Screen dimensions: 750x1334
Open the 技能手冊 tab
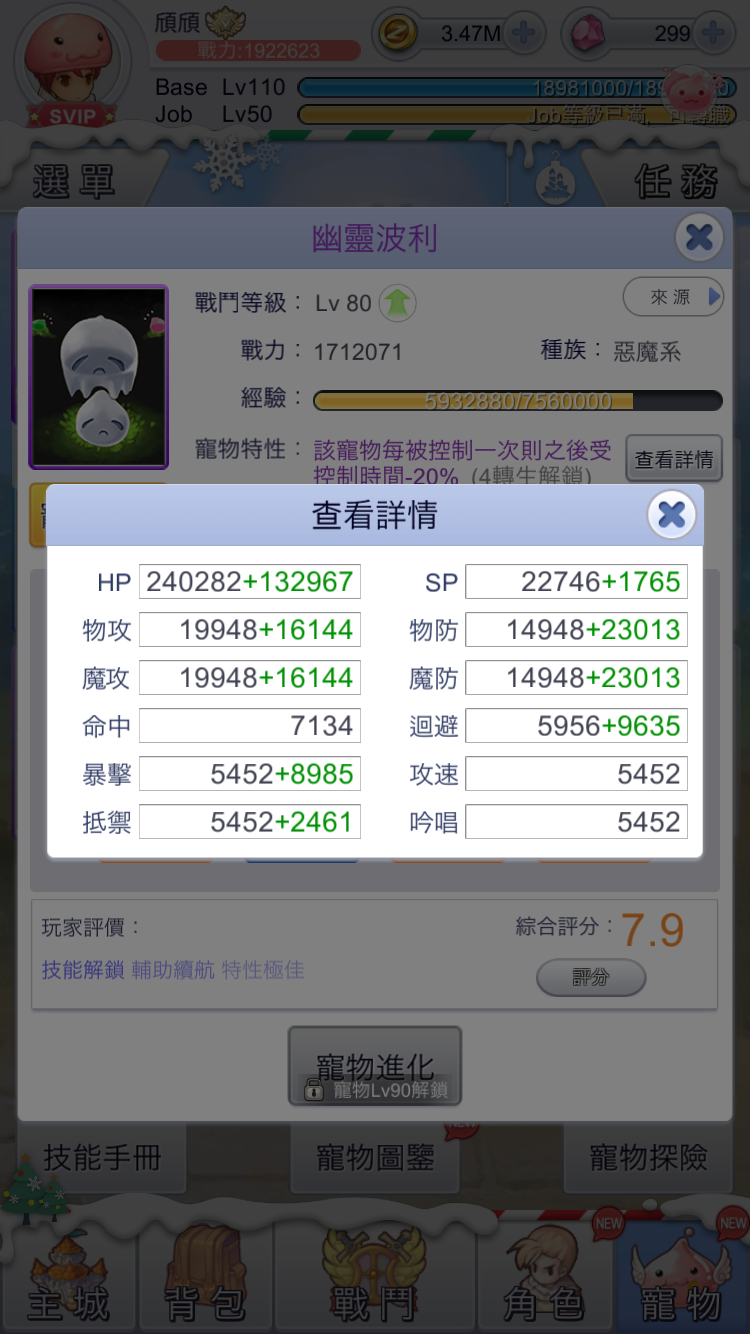[102, 1158]
